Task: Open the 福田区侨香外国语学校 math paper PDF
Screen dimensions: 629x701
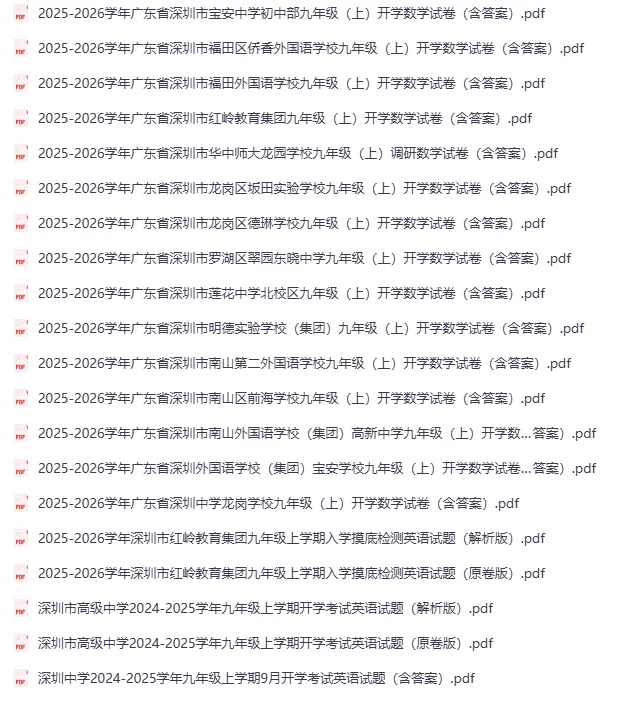Action: click(311, 48)
